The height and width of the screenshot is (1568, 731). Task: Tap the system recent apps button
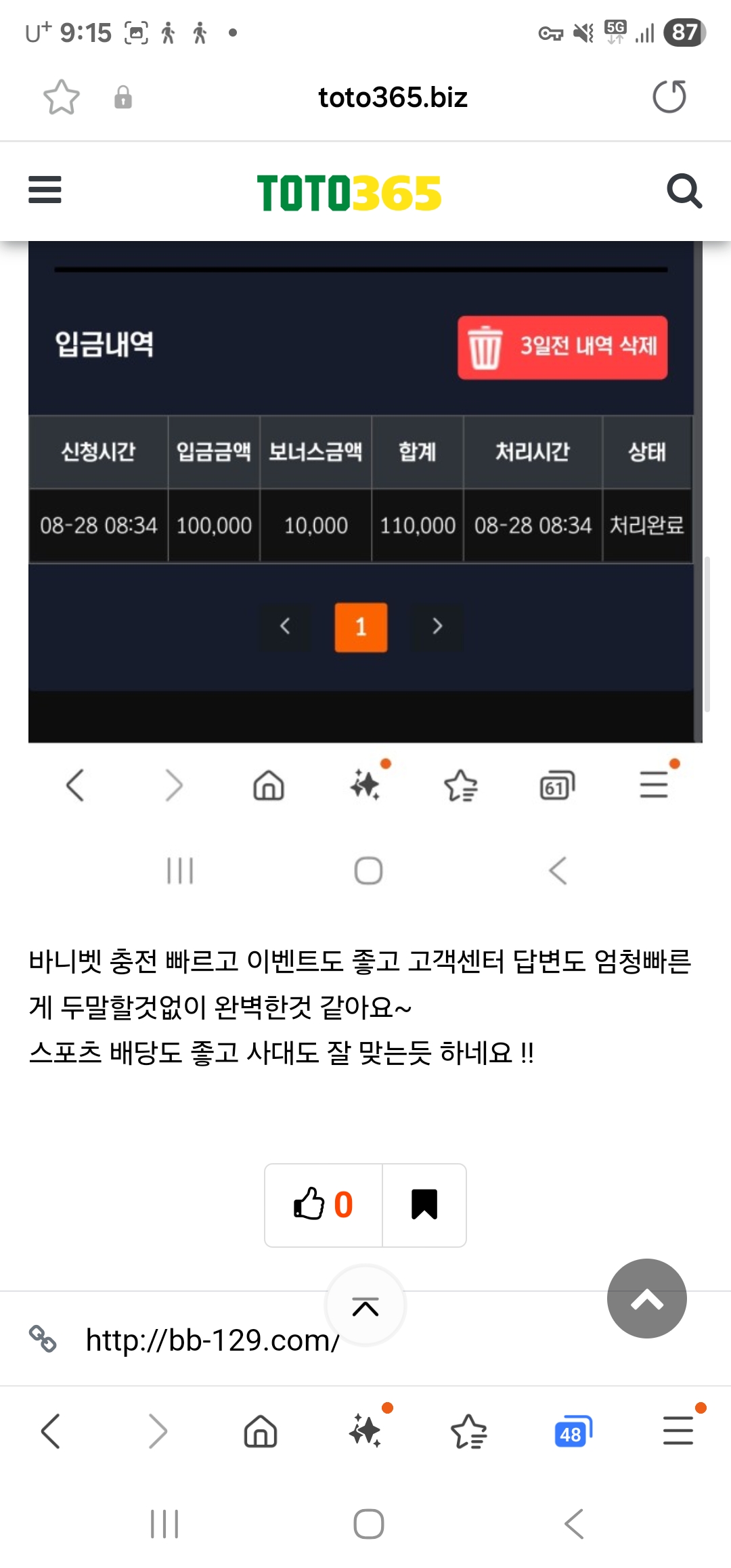click(x=164, y=1524)
